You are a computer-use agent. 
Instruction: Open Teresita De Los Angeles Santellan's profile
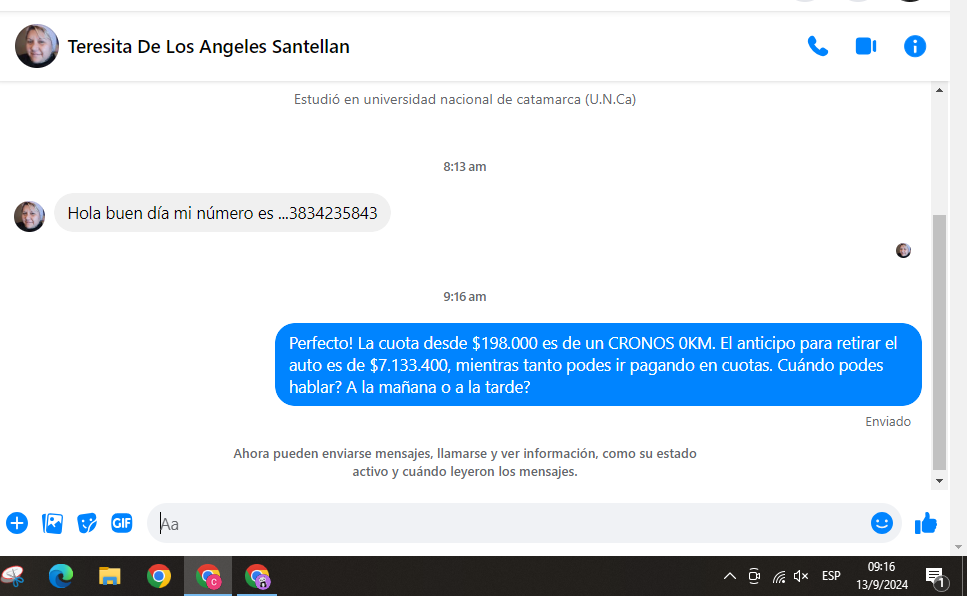click(208, 47)
